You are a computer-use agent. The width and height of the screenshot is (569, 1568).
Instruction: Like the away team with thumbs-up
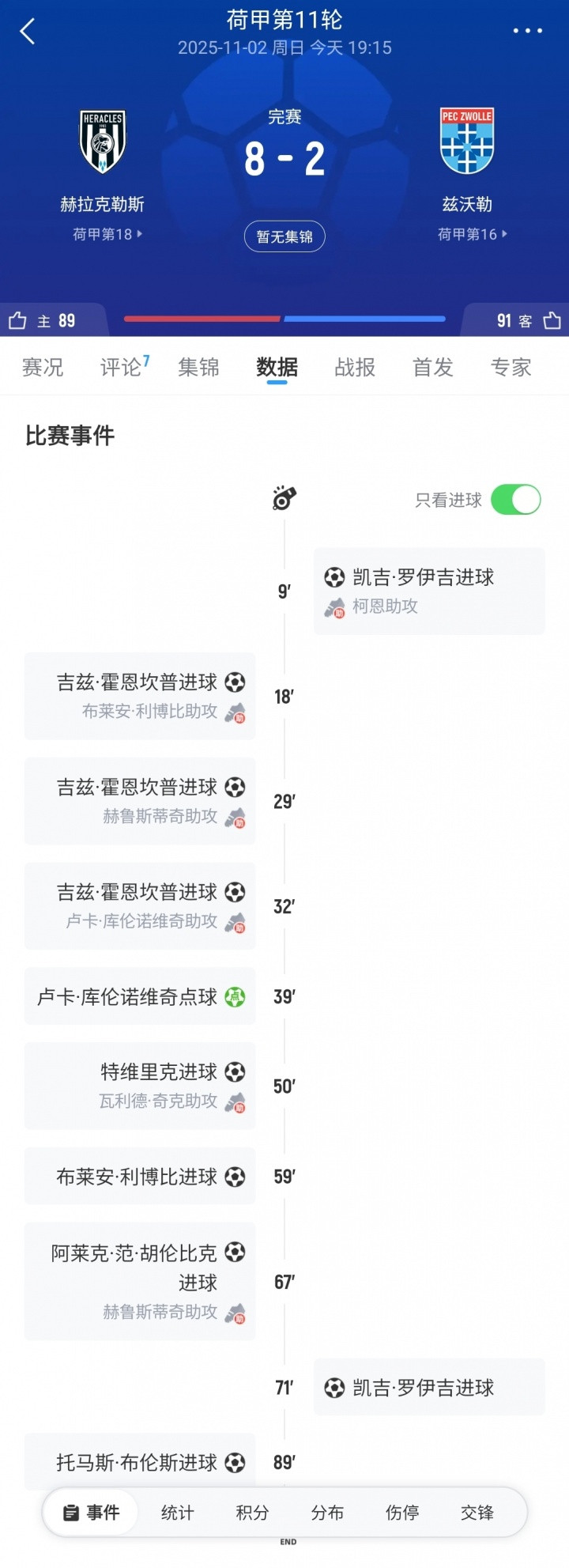(552, 320)
